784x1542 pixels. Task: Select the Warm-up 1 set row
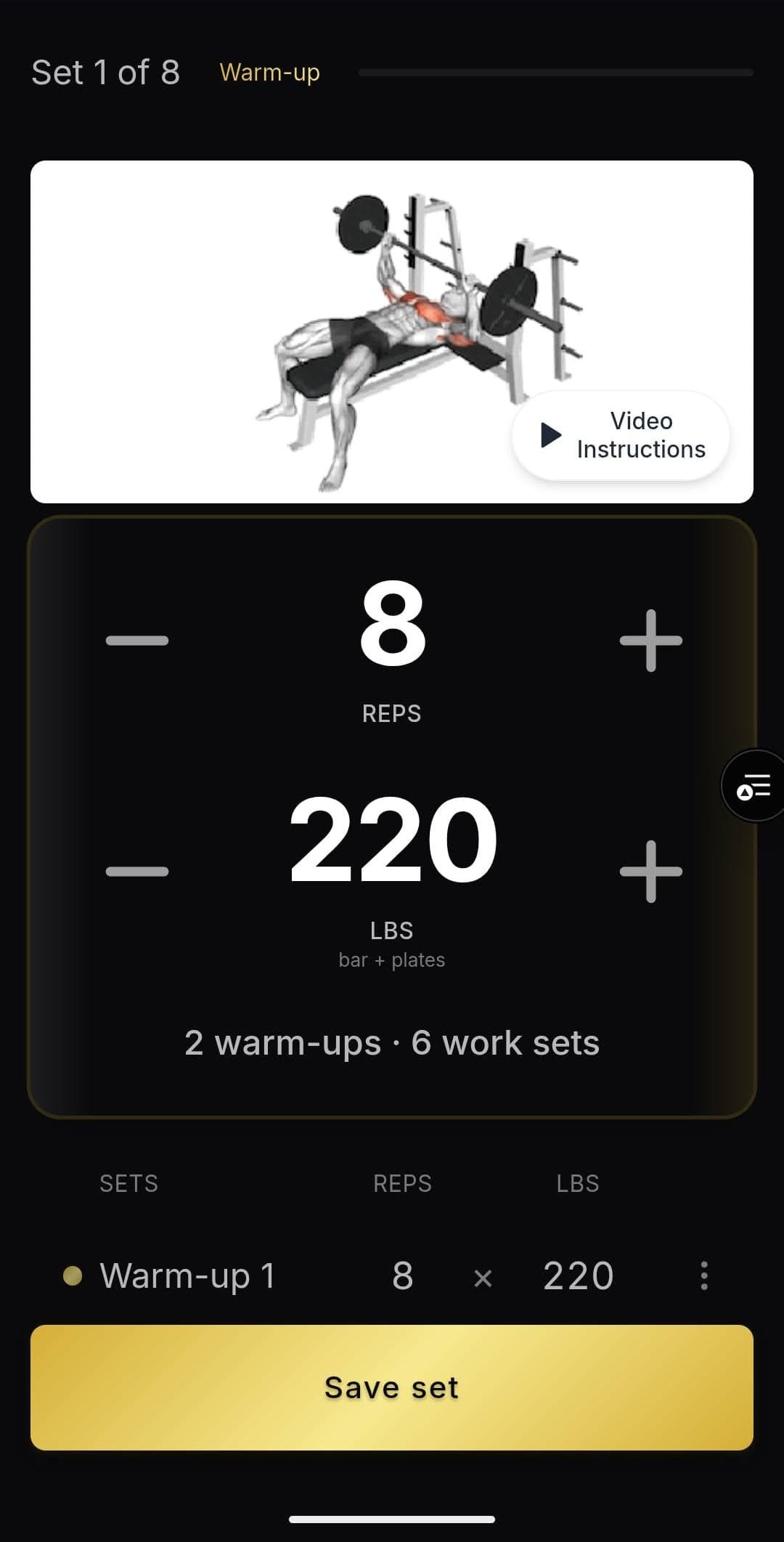coord(187,1275)
